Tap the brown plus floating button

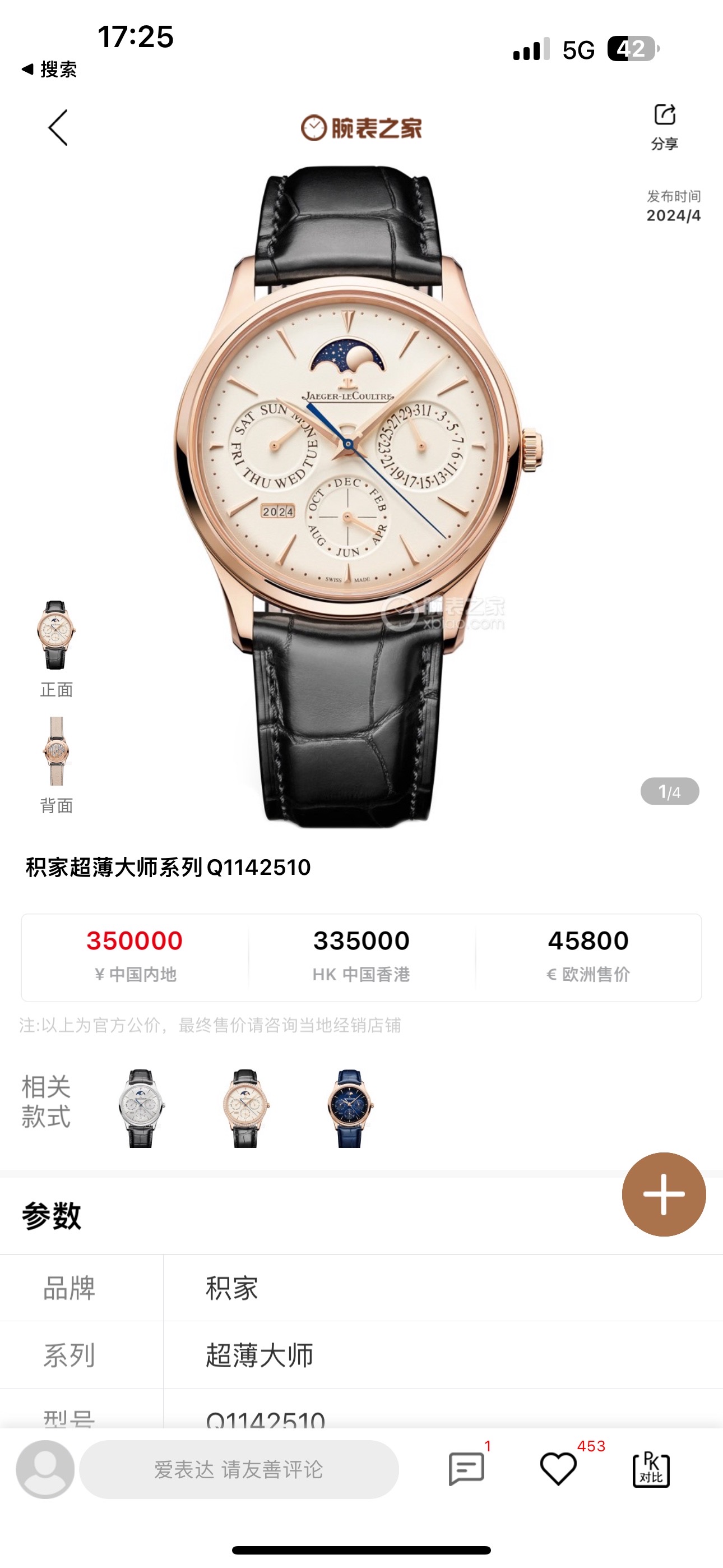click(664, 1195)
